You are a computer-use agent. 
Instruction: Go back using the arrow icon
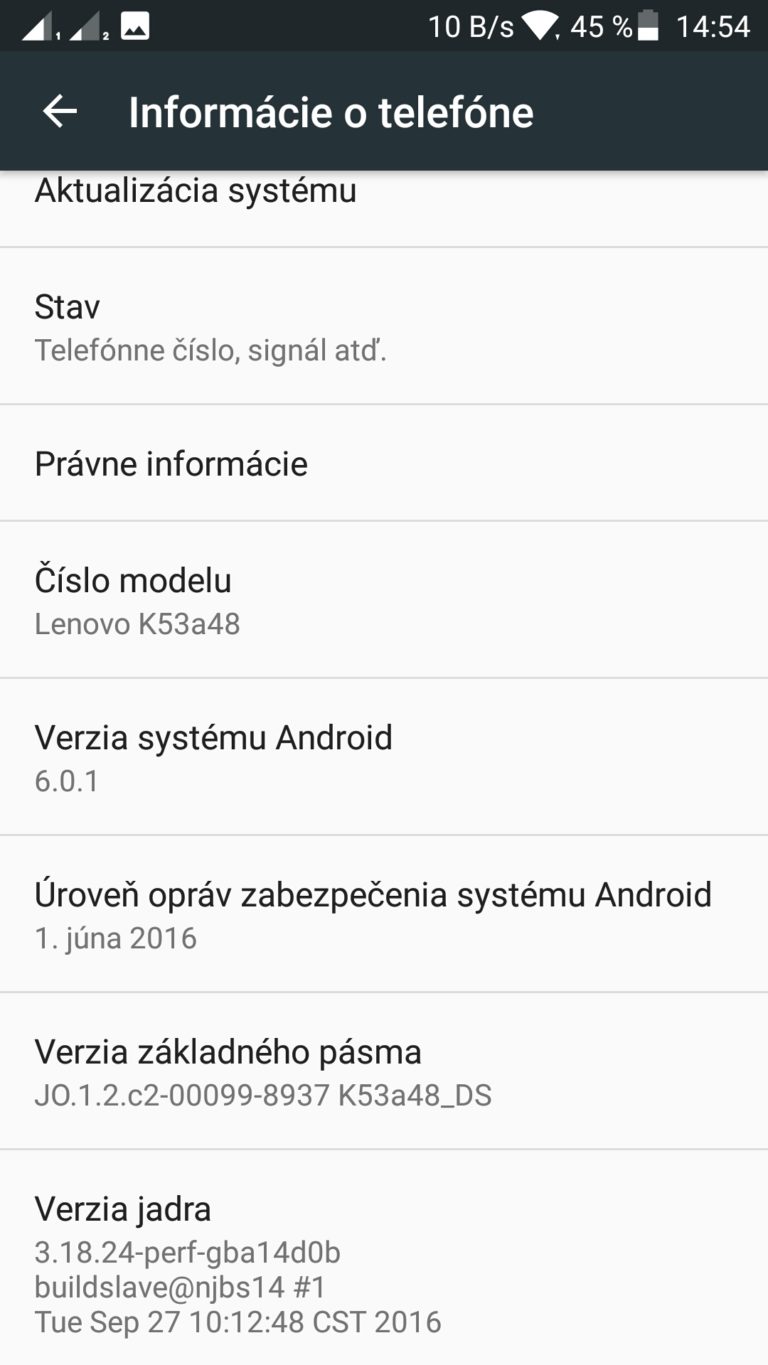[60, 111]
